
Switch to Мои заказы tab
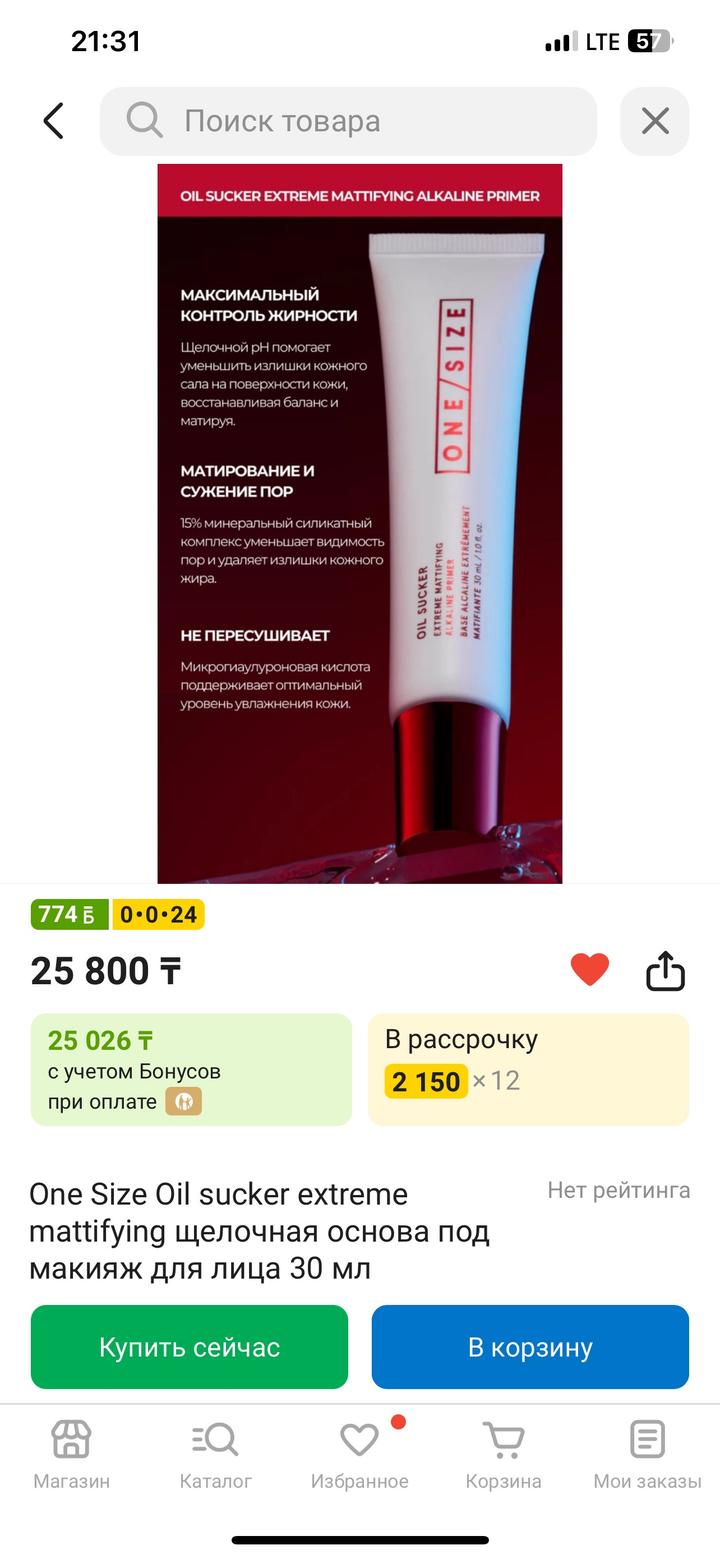pos(647,1455)
